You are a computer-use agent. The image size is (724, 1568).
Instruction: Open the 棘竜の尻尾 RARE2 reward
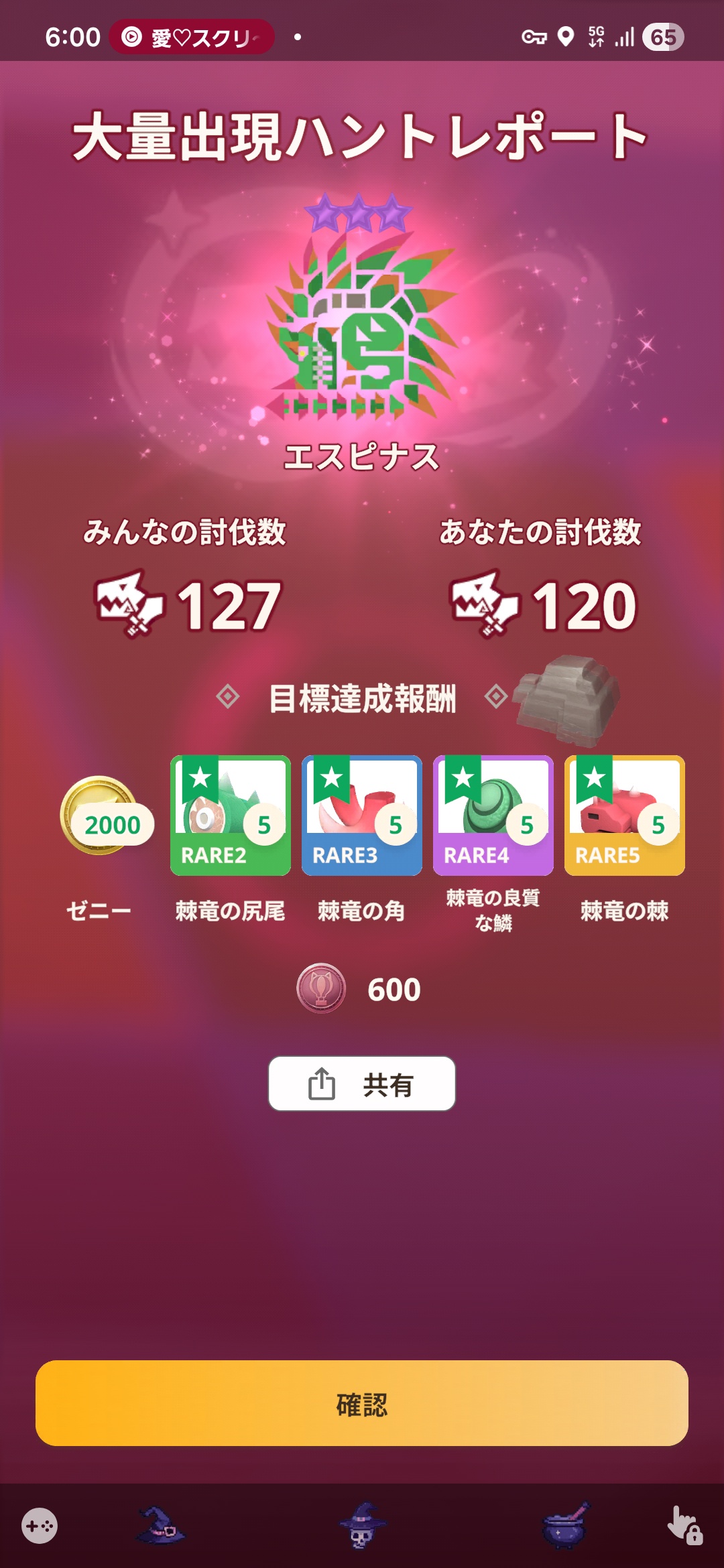[230, 815]
